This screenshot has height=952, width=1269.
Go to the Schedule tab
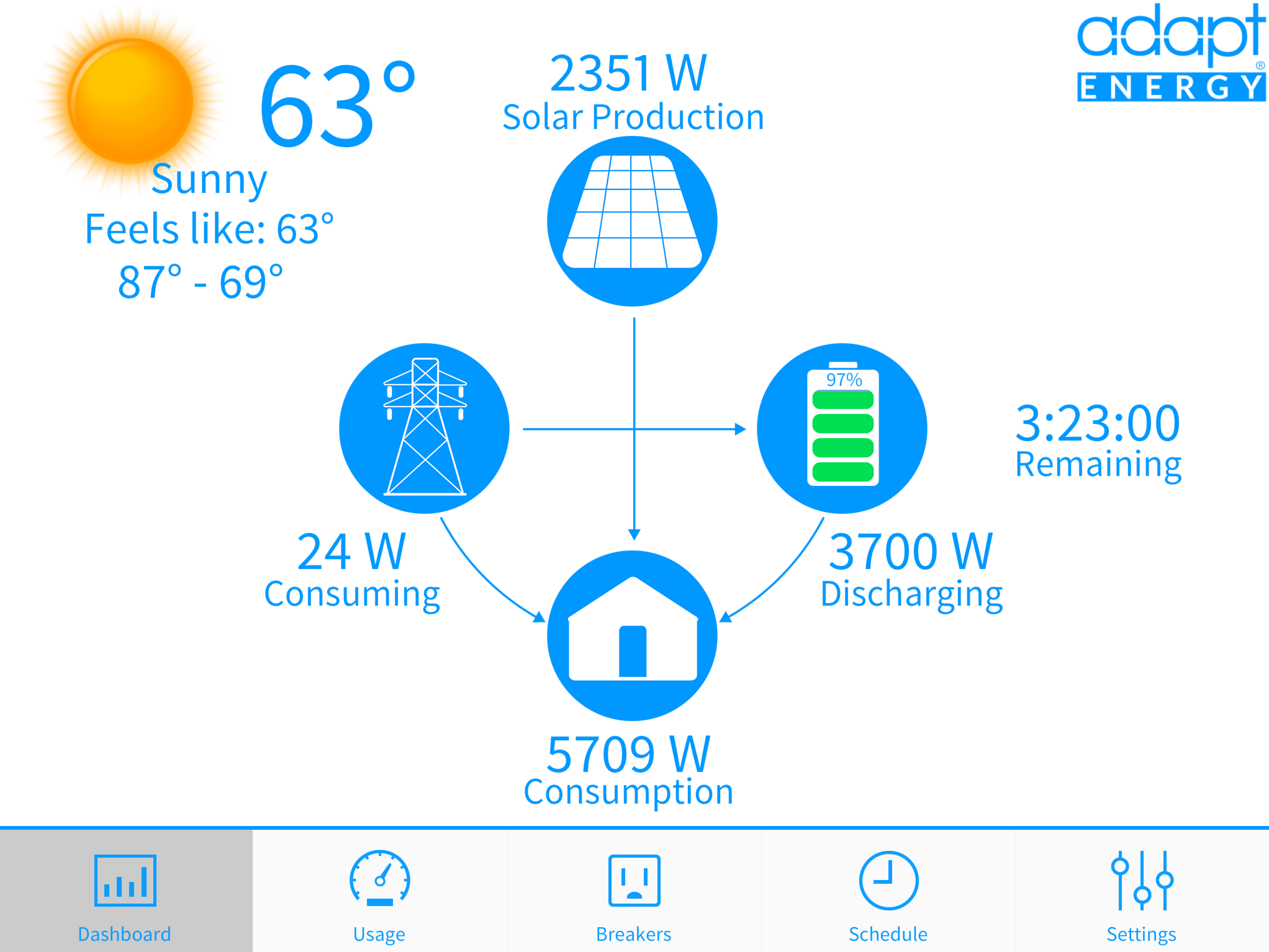[x=888, y=892]
